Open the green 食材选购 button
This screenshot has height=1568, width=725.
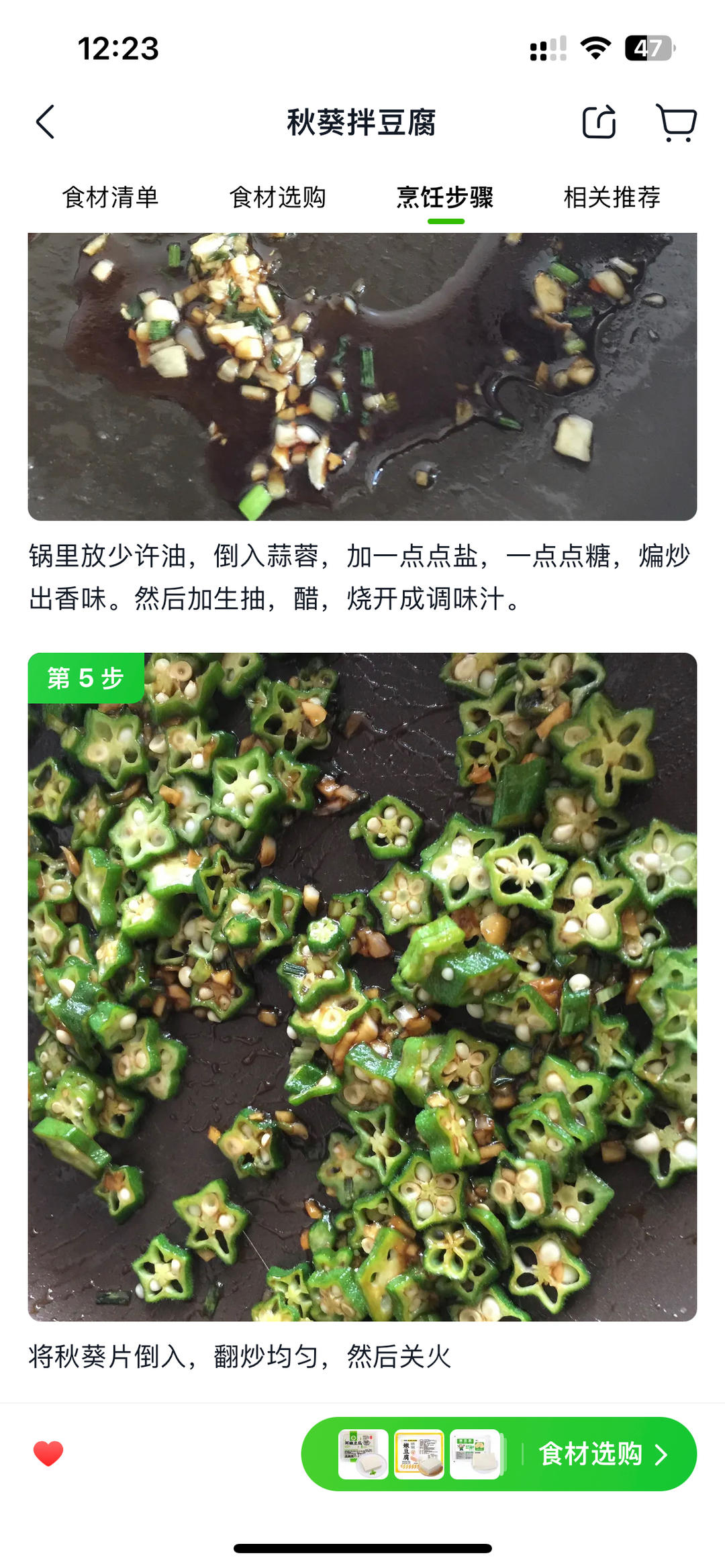pyautogui.click(x=591, y=1454)
